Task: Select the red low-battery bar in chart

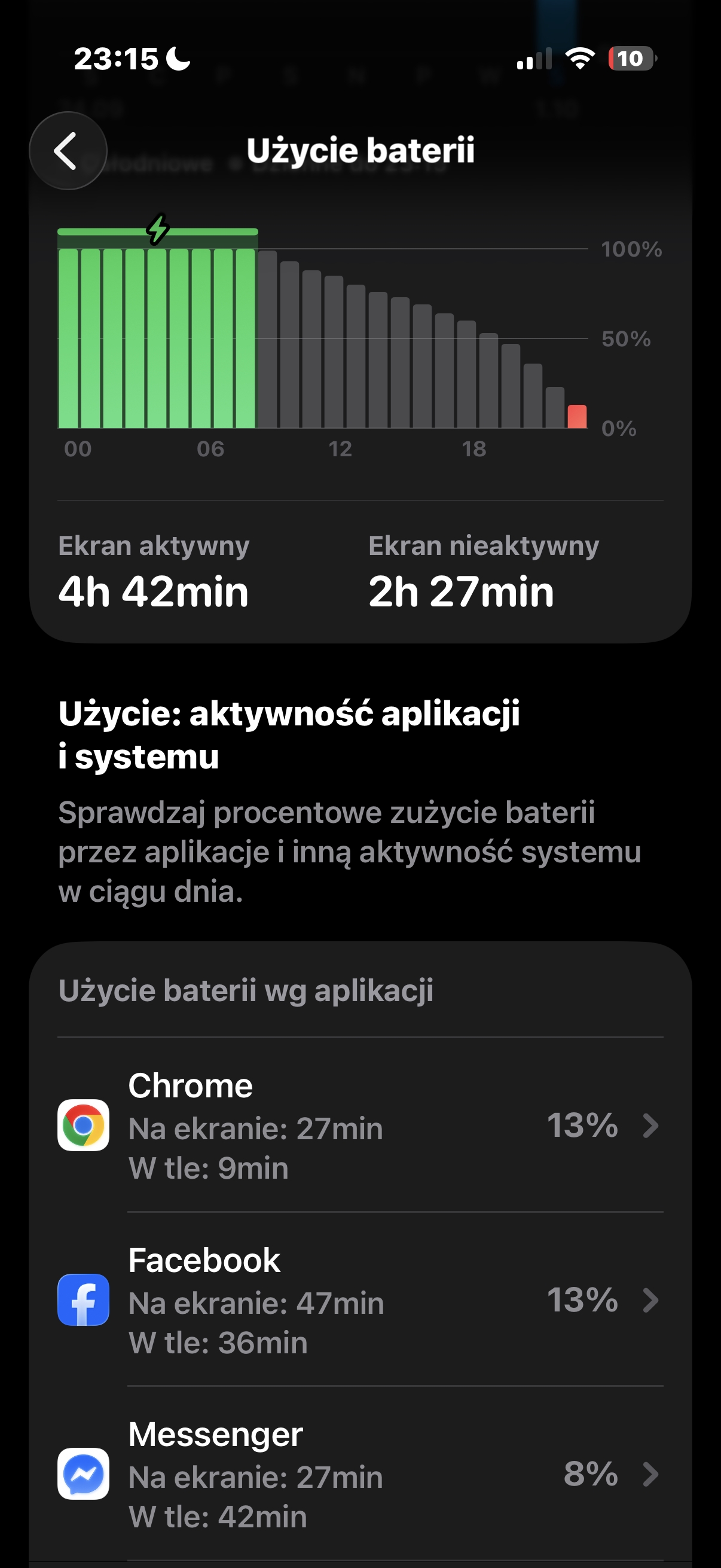Action: point(577,417)
